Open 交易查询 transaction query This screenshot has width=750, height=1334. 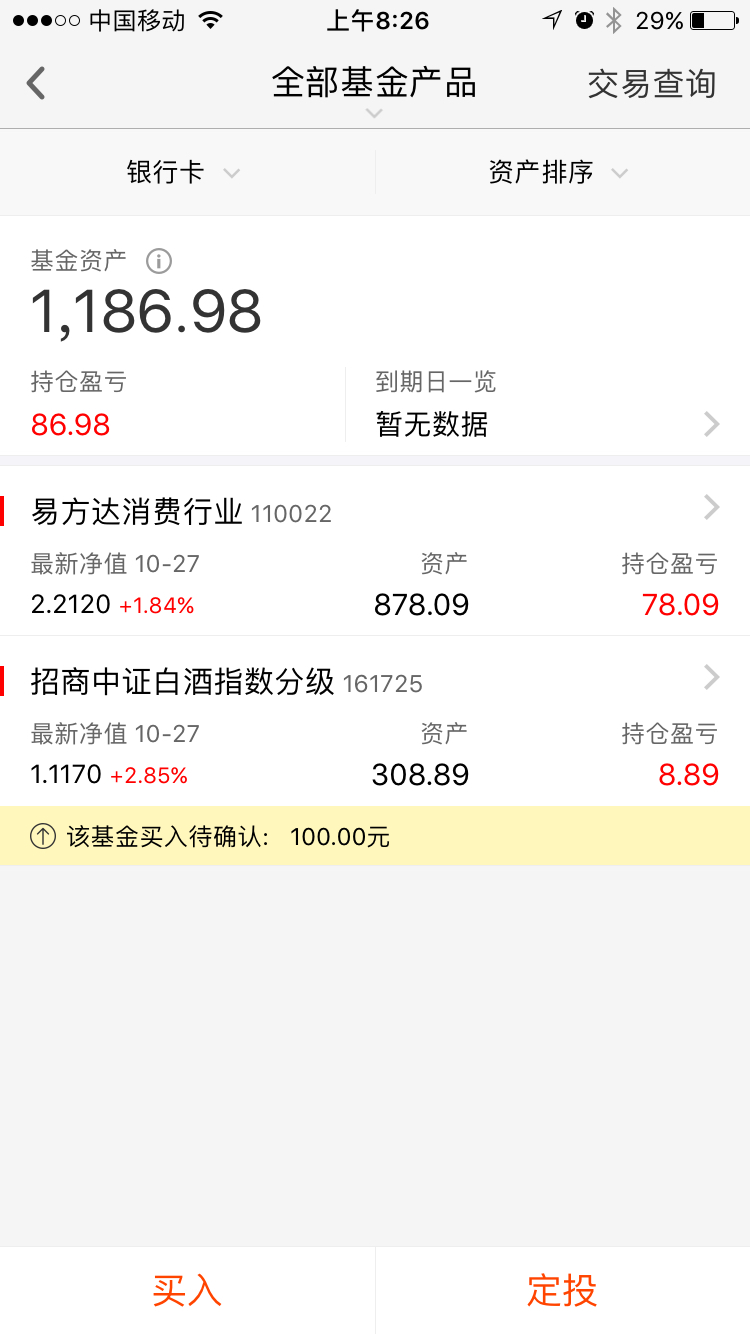click(x=652, y=84)
